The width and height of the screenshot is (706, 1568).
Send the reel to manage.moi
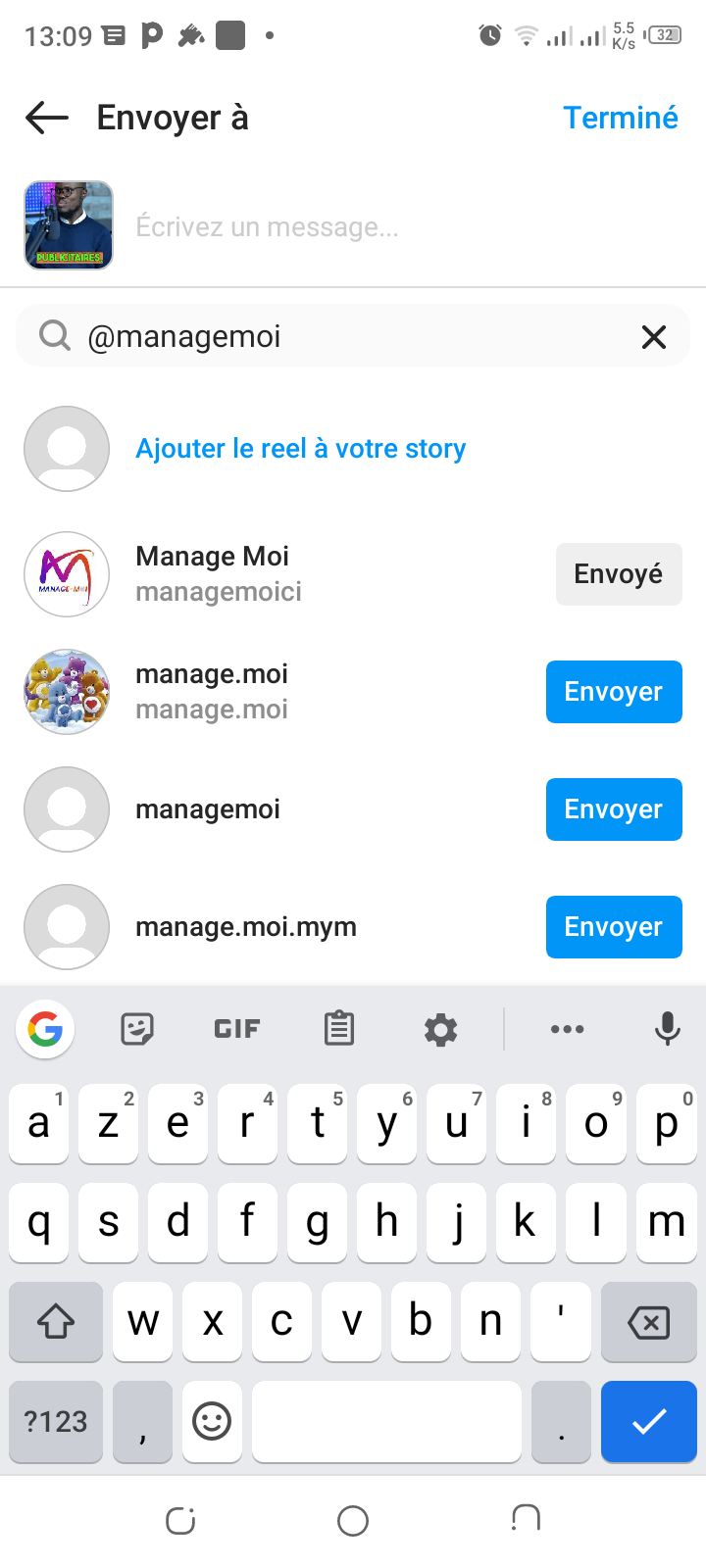(x=613, y=692)
